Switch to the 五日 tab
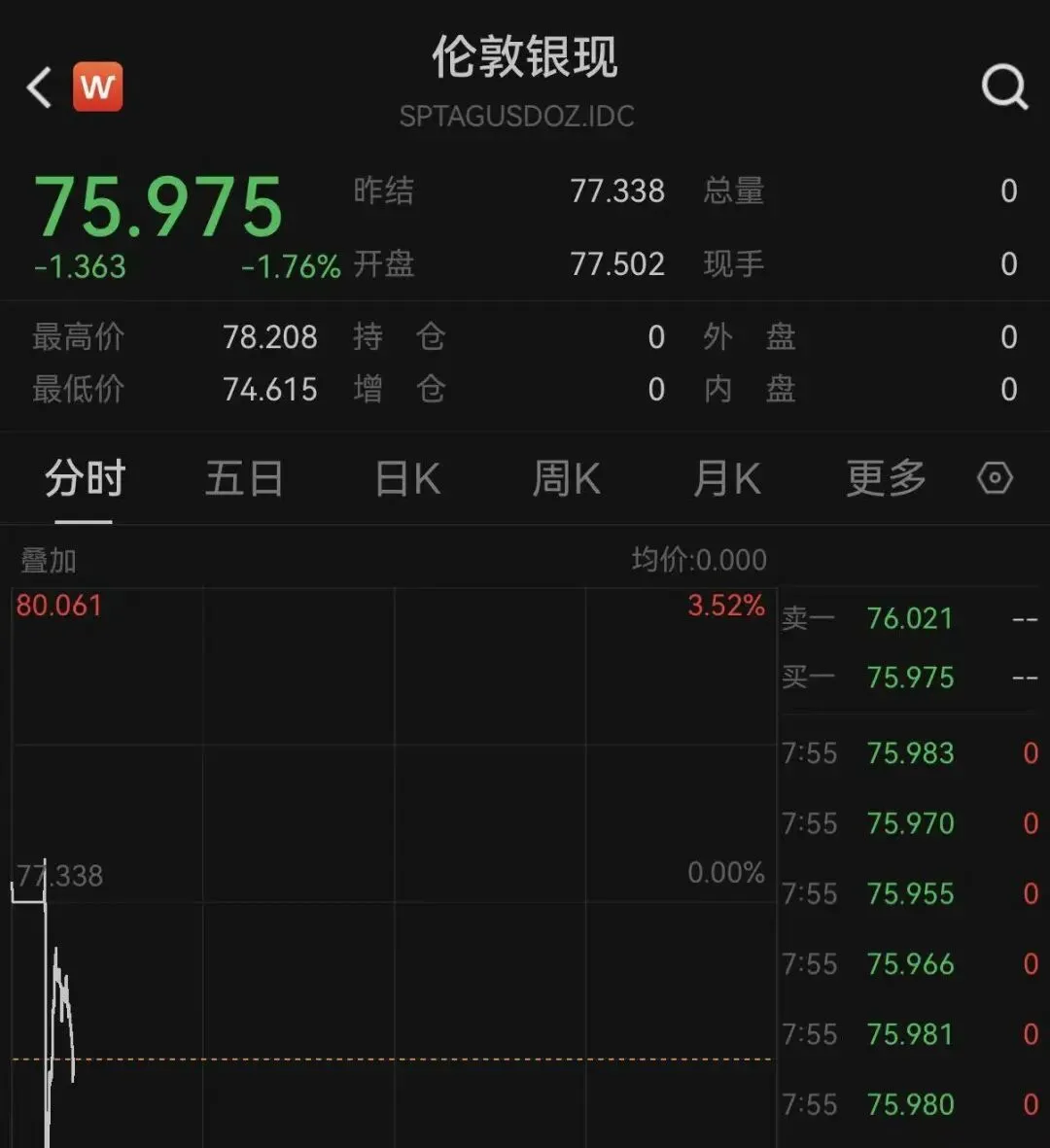Image resolution: width=1050 pixels, height=1148 pixels. click(x=243, y=479)
